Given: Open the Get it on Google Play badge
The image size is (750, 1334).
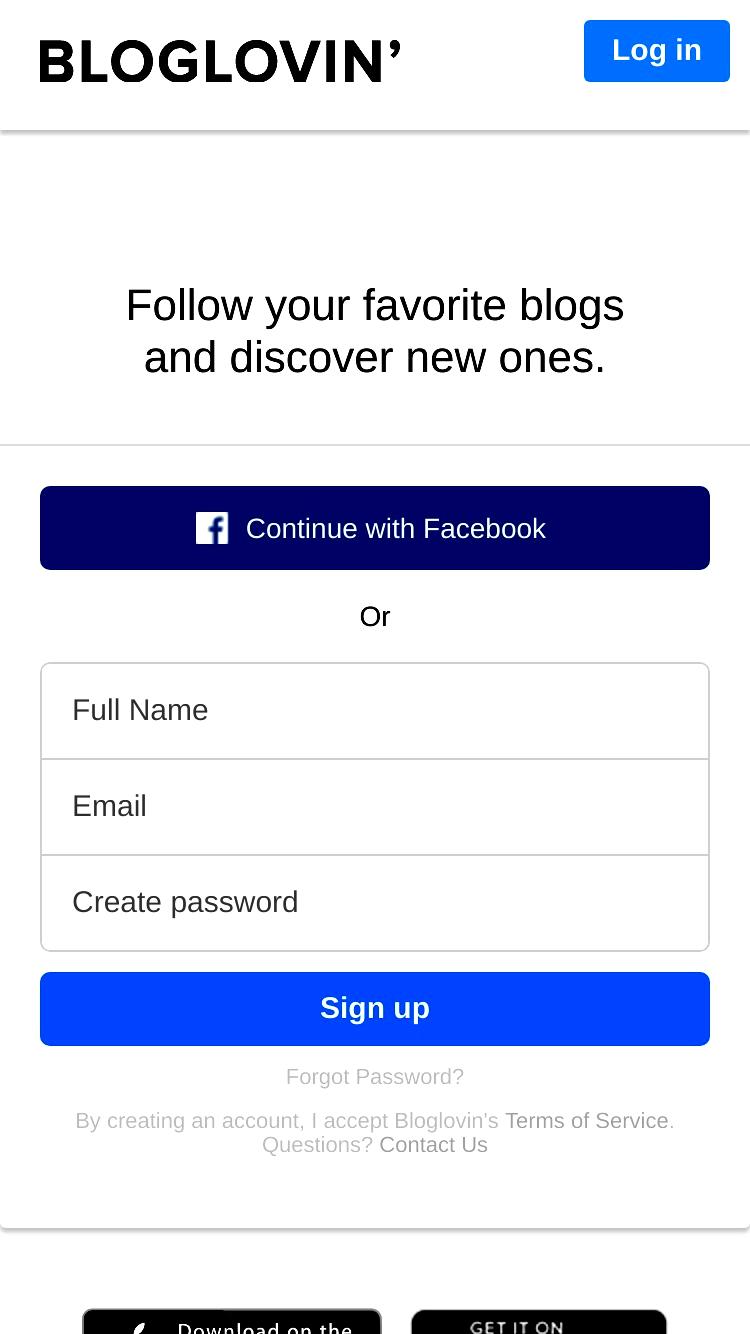Looking at the screenshot, I should point(539,1321).
